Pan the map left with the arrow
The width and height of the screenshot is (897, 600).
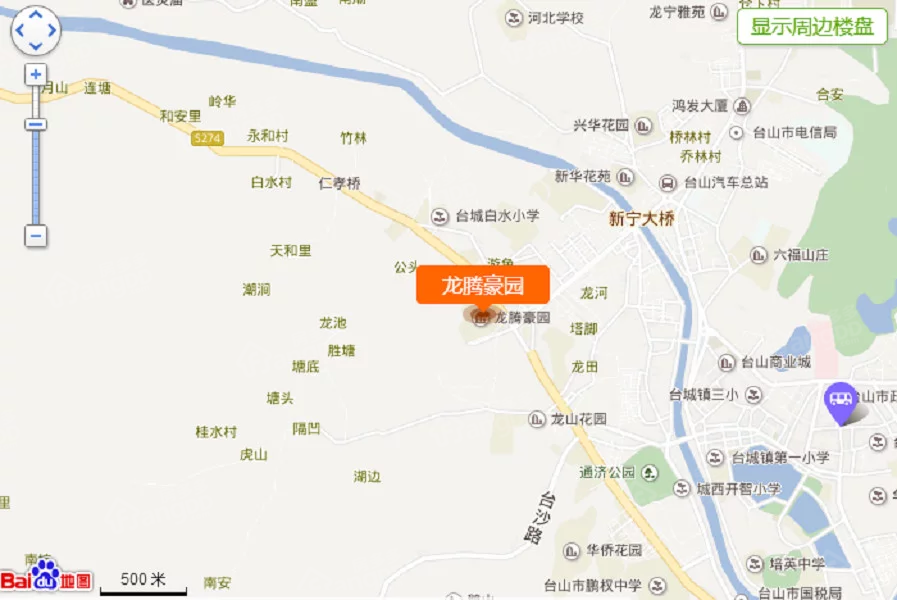click(x=20, y=31)
